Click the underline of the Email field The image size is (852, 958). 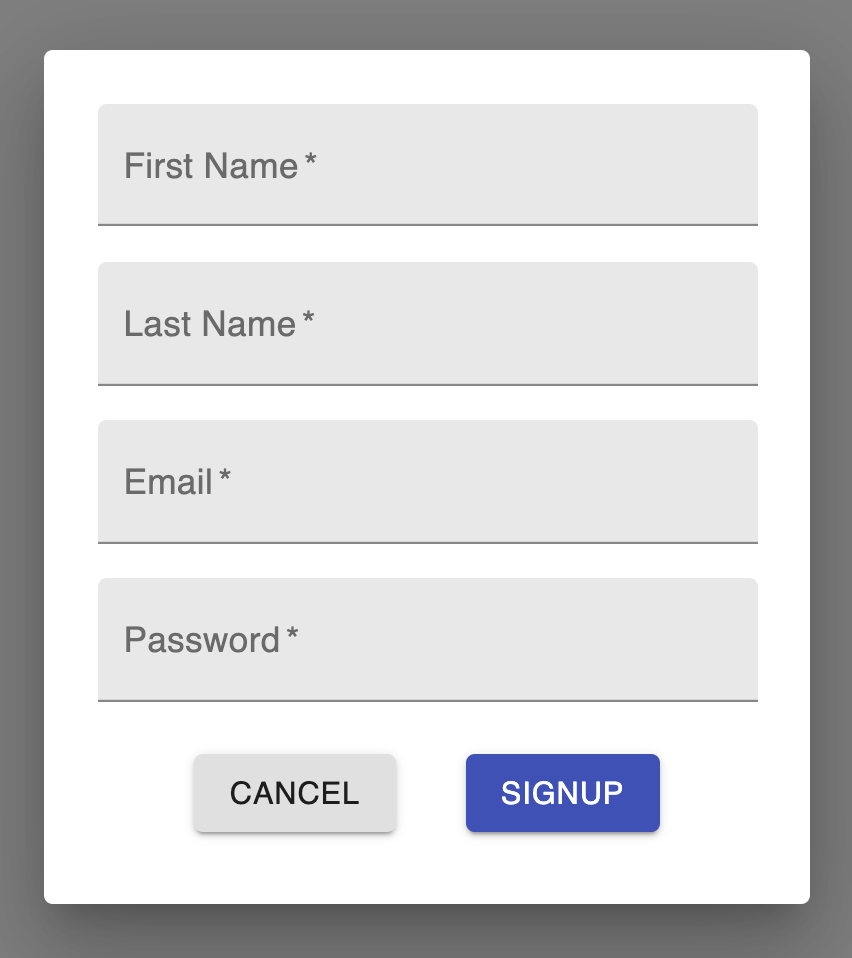pos(427,541)
